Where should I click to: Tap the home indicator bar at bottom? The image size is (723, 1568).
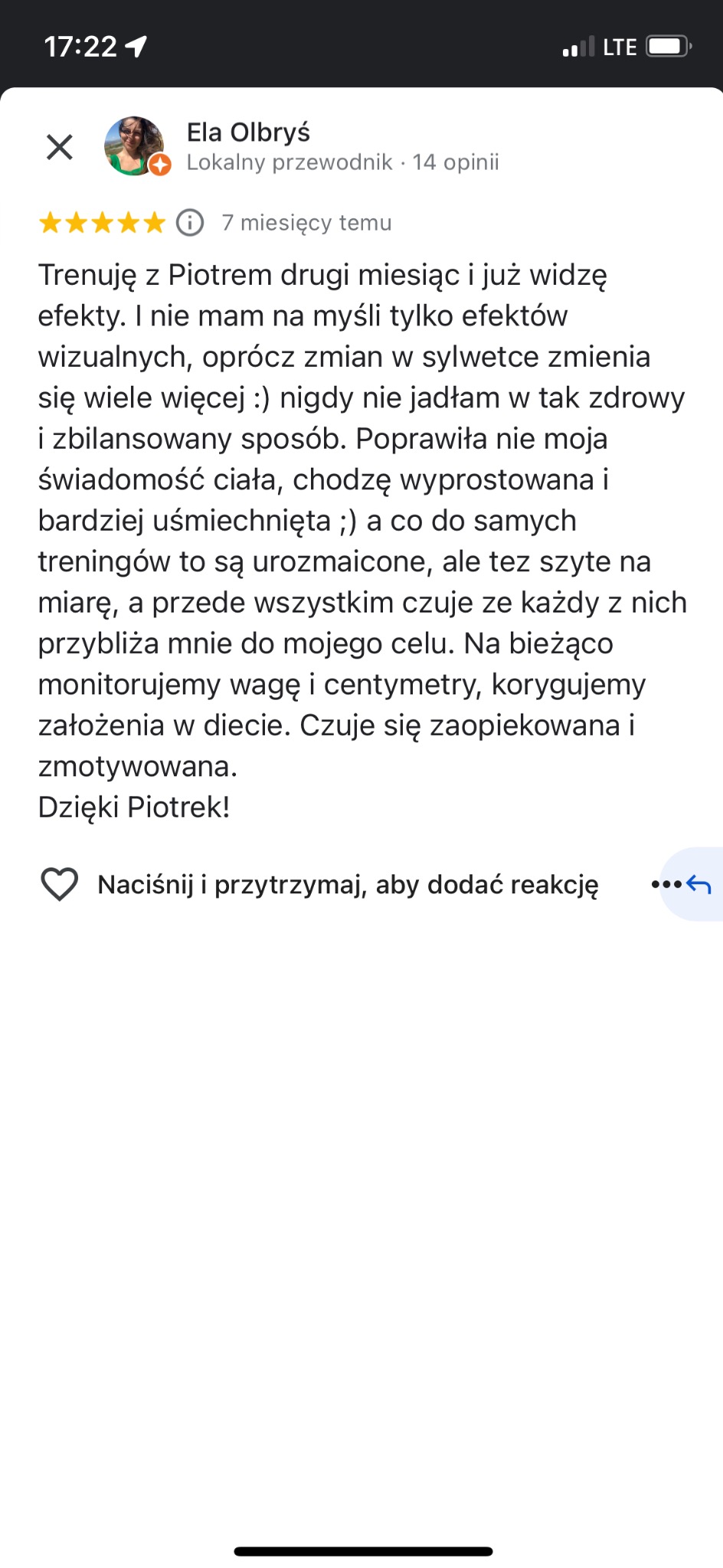pos(361,1548)
